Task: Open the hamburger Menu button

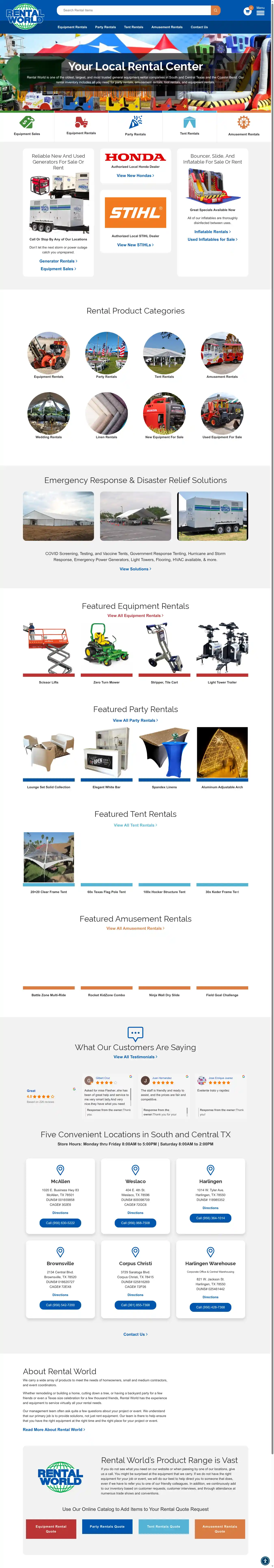Action: point(260,11)
